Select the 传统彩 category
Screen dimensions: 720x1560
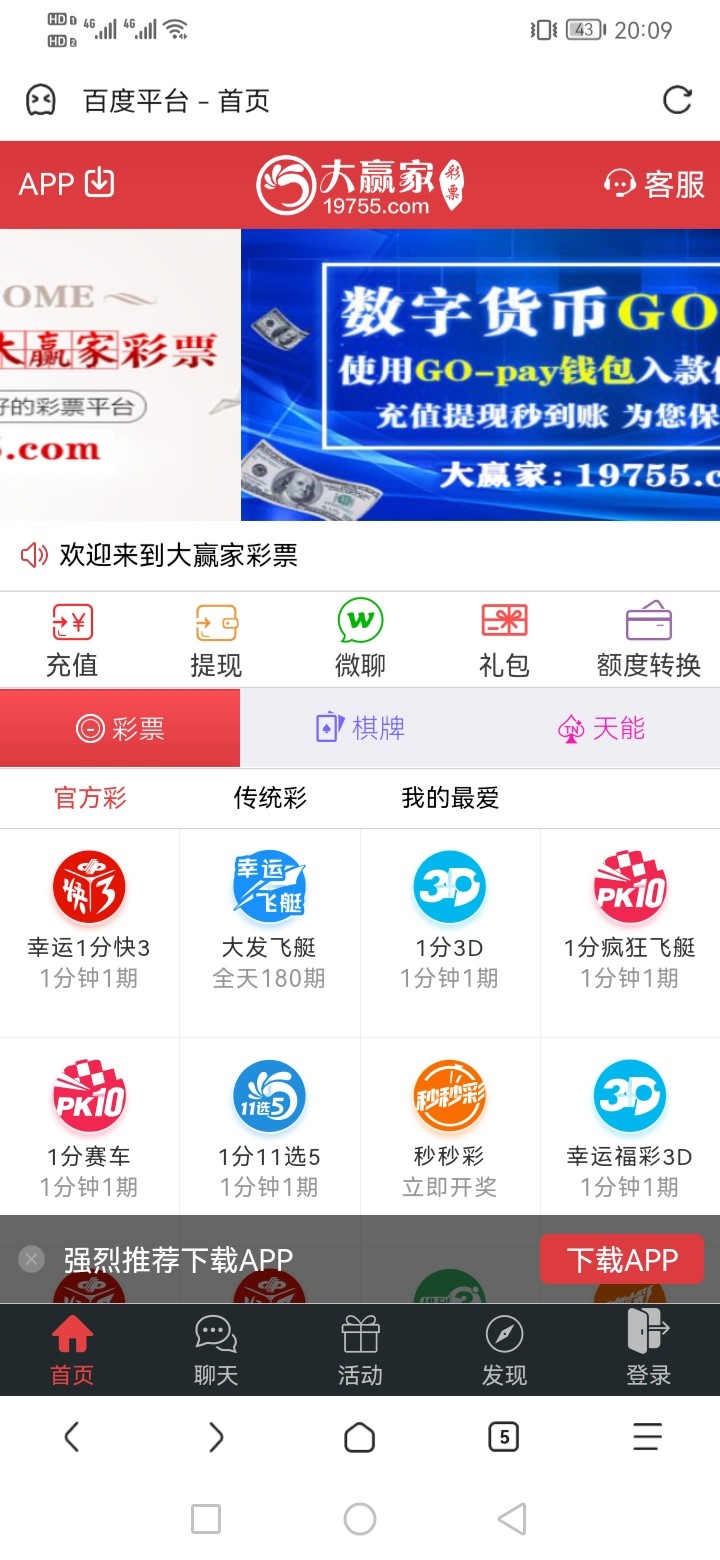pos(267,798)
